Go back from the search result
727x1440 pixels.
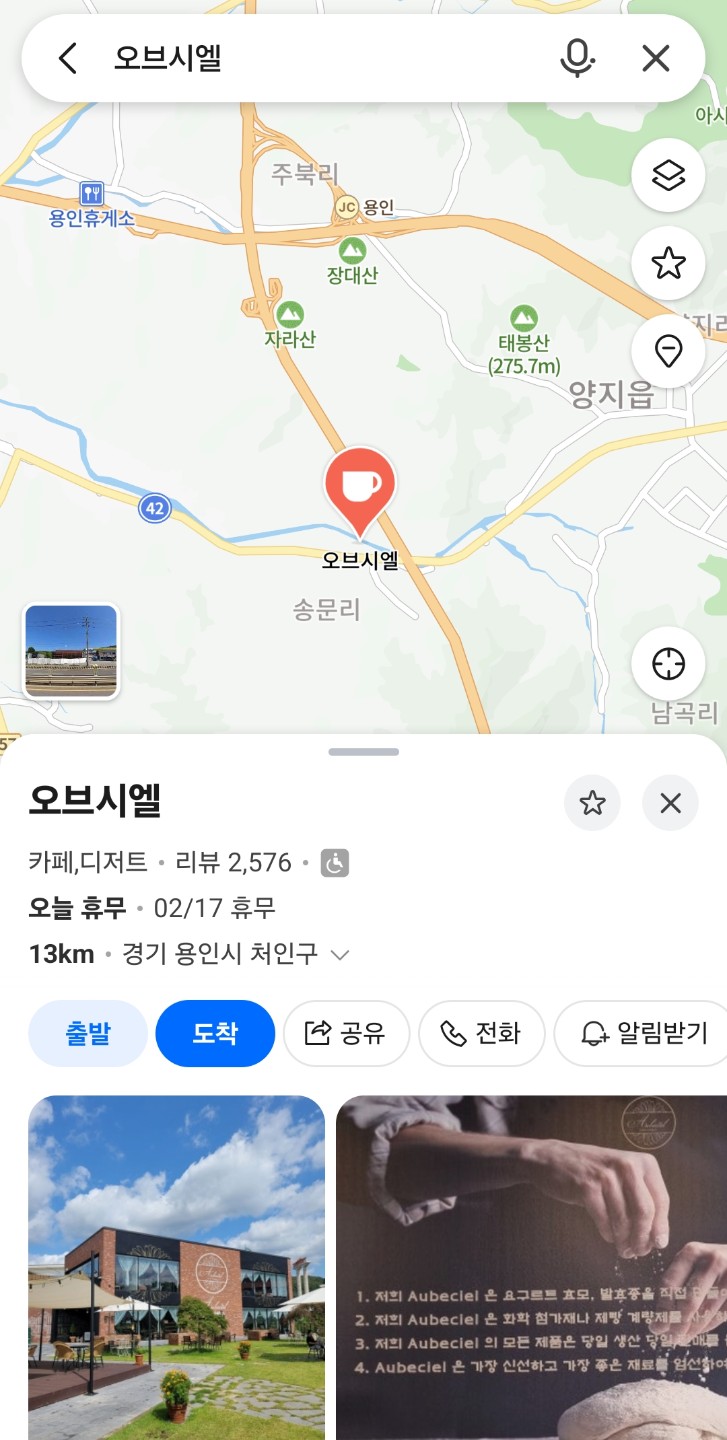[x=67, y=59]
